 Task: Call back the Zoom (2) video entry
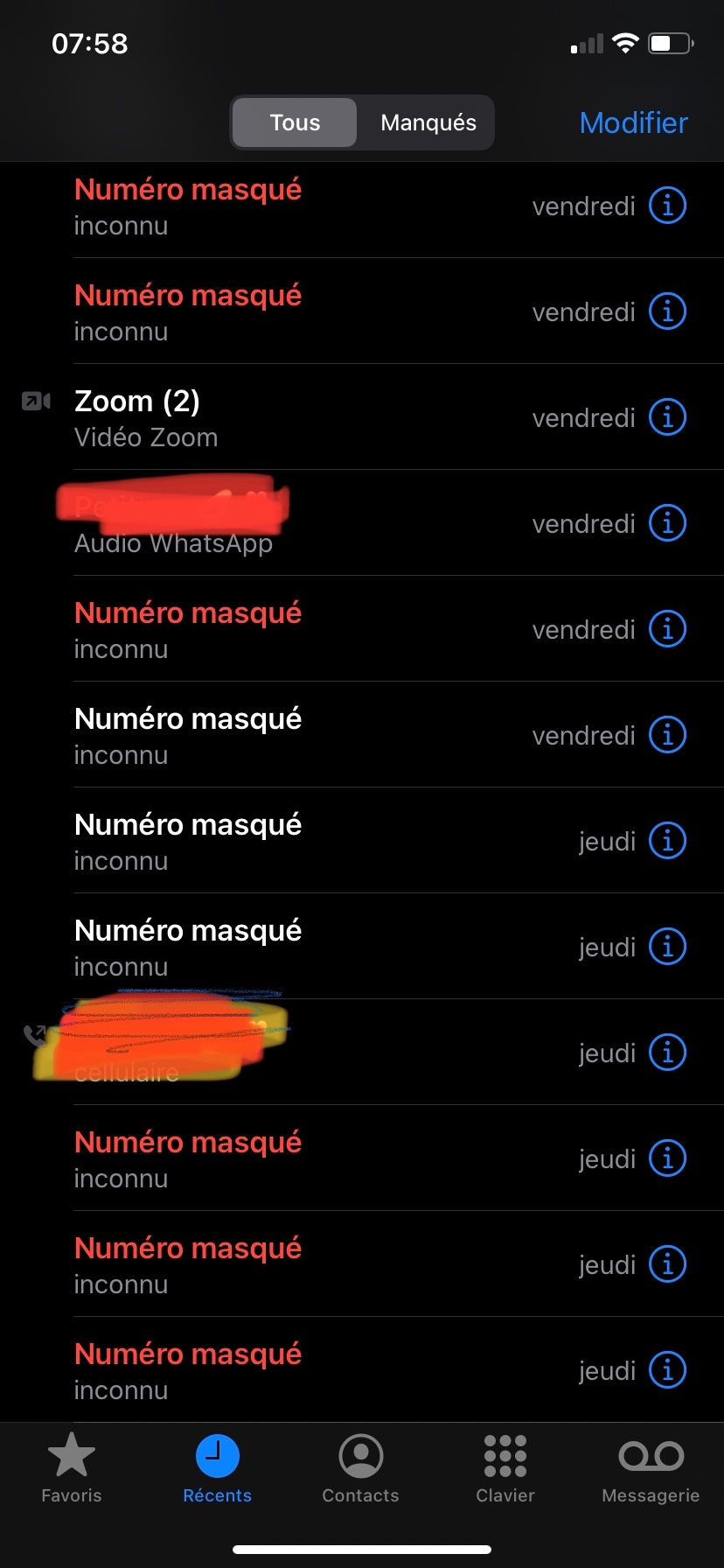(262, 417)
